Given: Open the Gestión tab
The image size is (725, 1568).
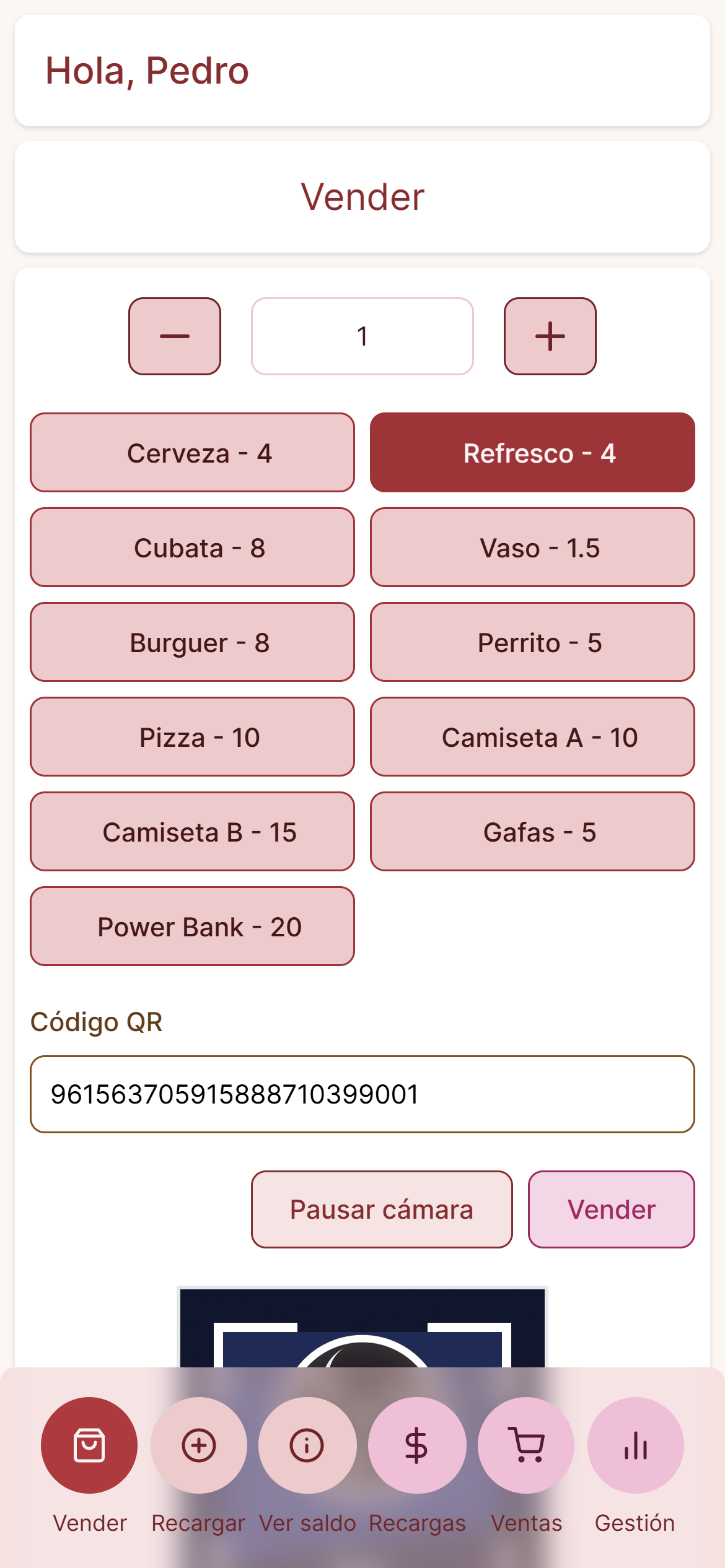Looking at the screenshot, I should coord(635,1465).
